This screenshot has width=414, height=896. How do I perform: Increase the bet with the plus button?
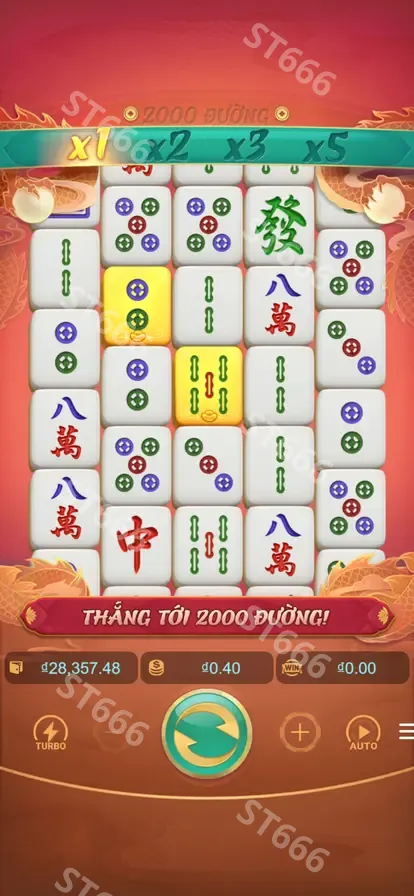tap(300, 732)
